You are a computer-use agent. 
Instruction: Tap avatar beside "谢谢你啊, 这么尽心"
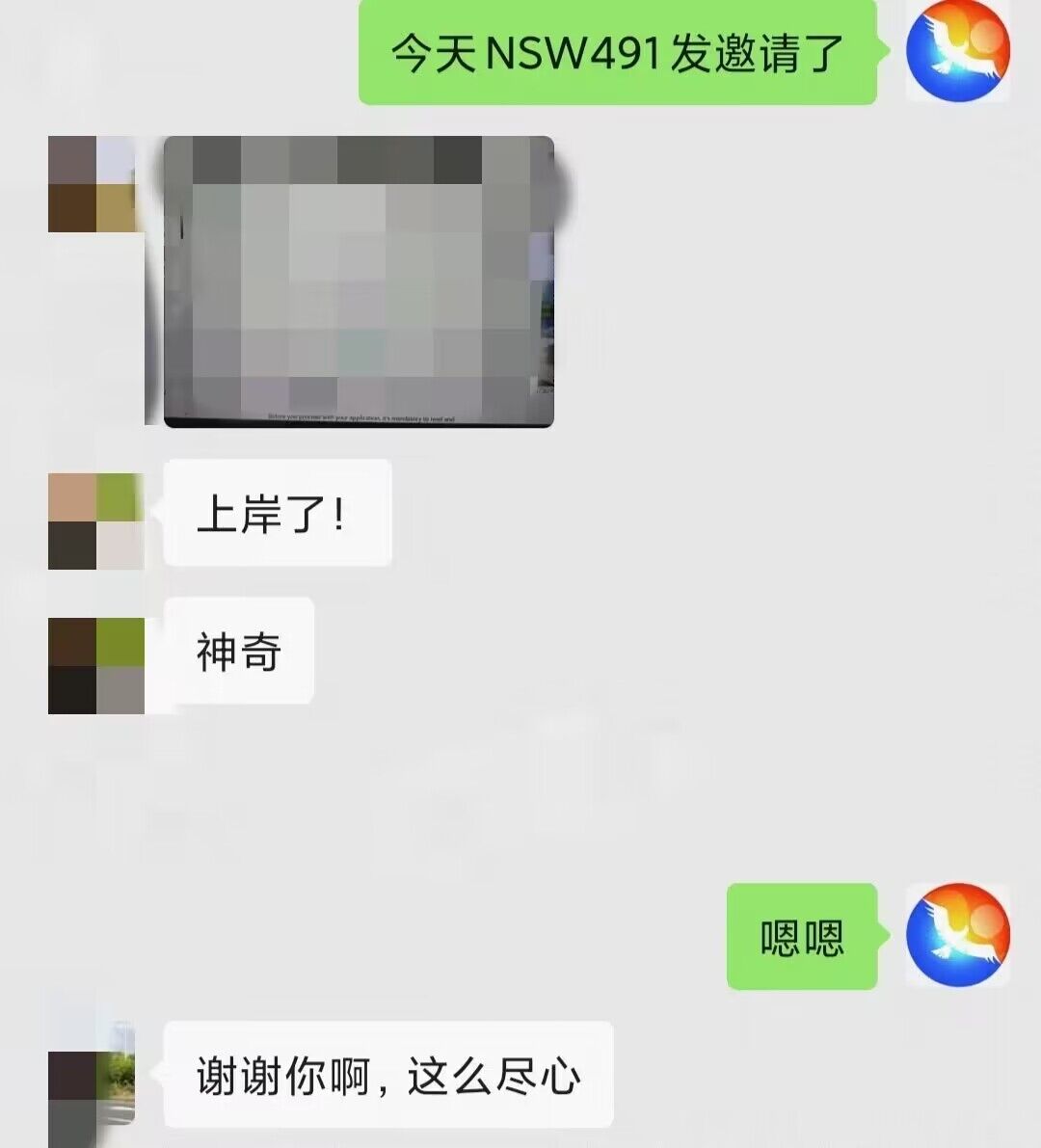(x=93, y=1084)
